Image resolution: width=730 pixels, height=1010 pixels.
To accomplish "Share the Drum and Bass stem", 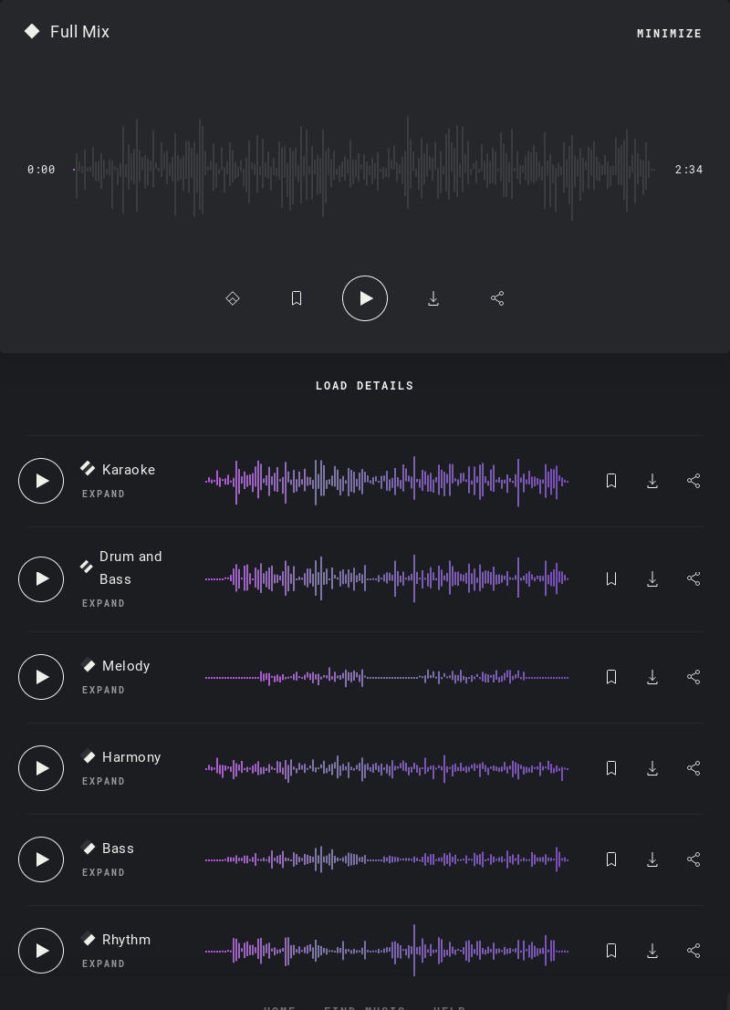I will tap(693, 579).
